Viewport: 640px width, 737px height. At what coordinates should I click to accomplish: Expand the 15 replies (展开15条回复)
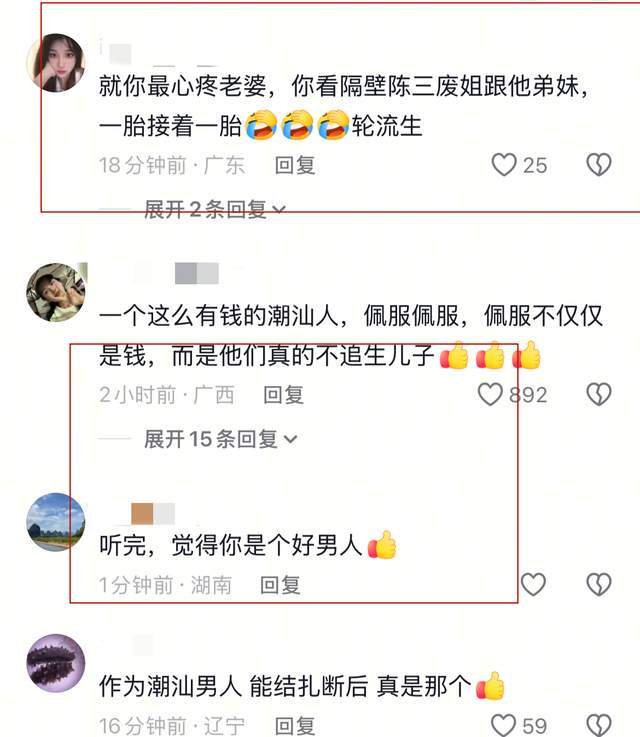pos(220,438)
